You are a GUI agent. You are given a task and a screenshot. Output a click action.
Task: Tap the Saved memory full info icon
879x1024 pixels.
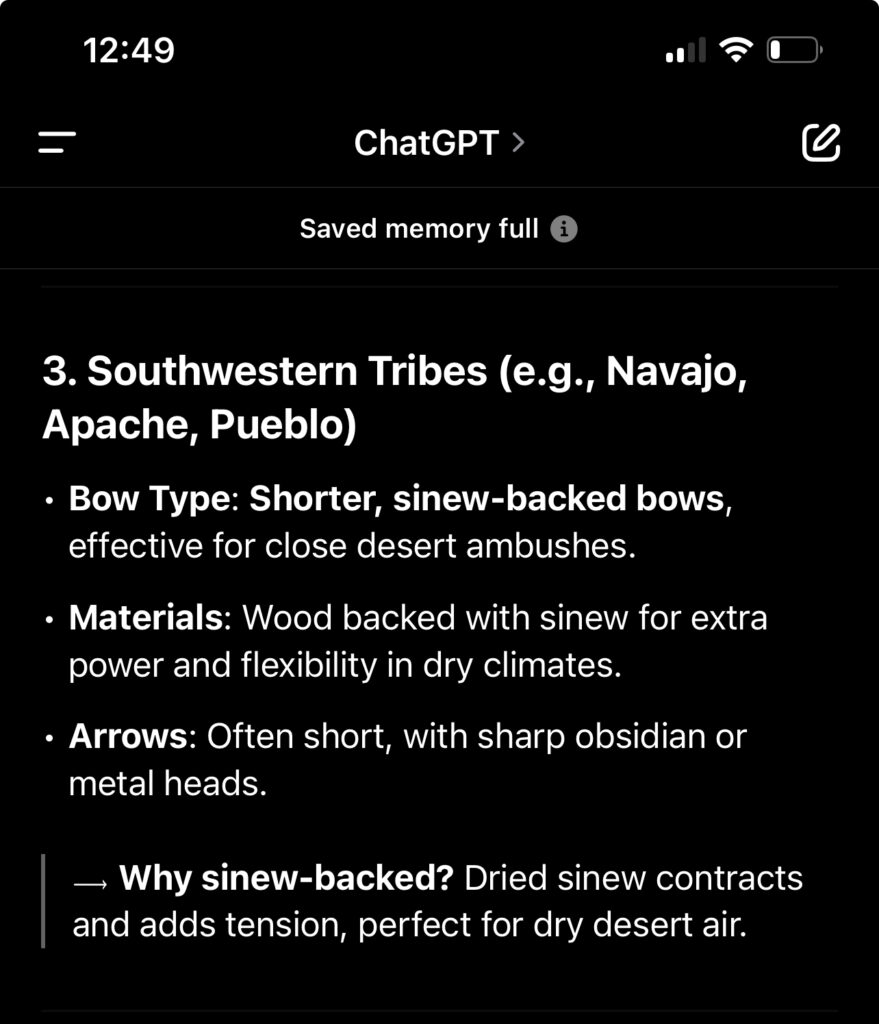[565, 229]
